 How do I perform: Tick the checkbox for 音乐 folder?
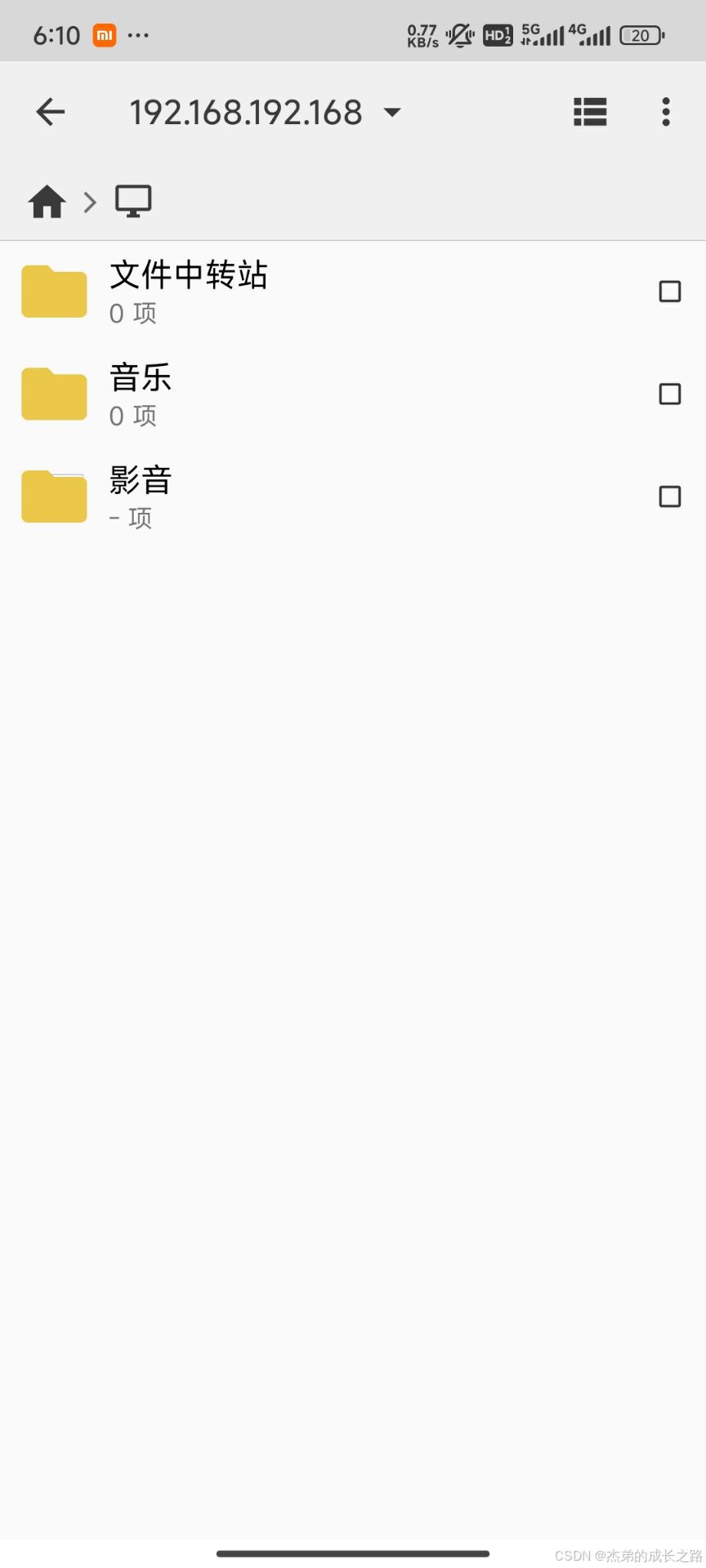click(x=670, y=394)
